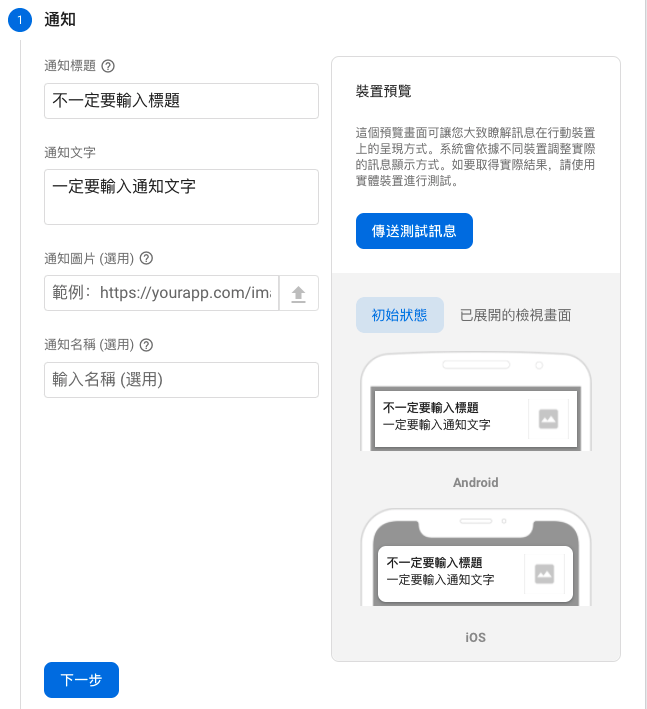Open help icon beside 通知標題
The image size is (647, 709).
pyautogui.click(x=108, y=66)
